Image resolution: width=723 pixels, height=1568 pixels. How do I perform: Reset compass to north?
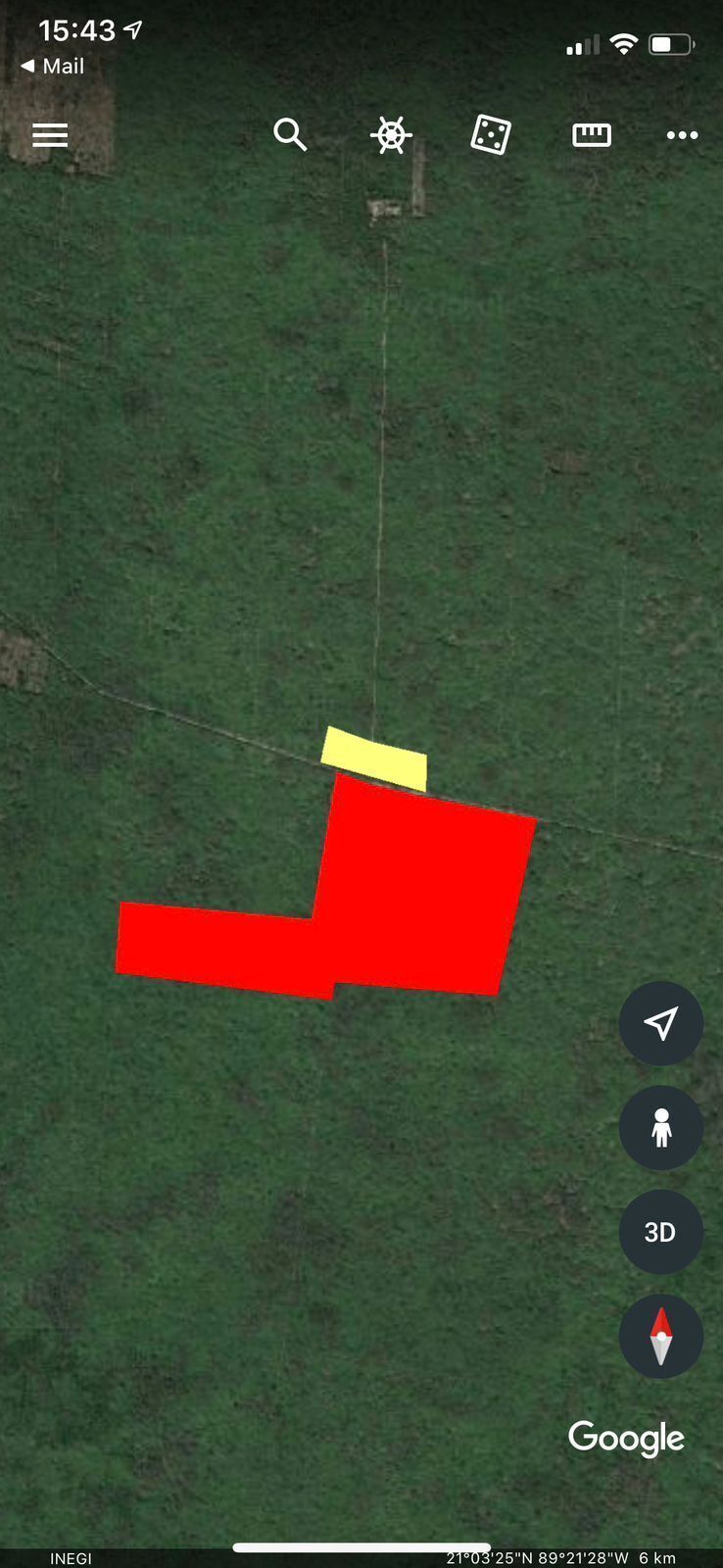click(x=661, y=1337)
